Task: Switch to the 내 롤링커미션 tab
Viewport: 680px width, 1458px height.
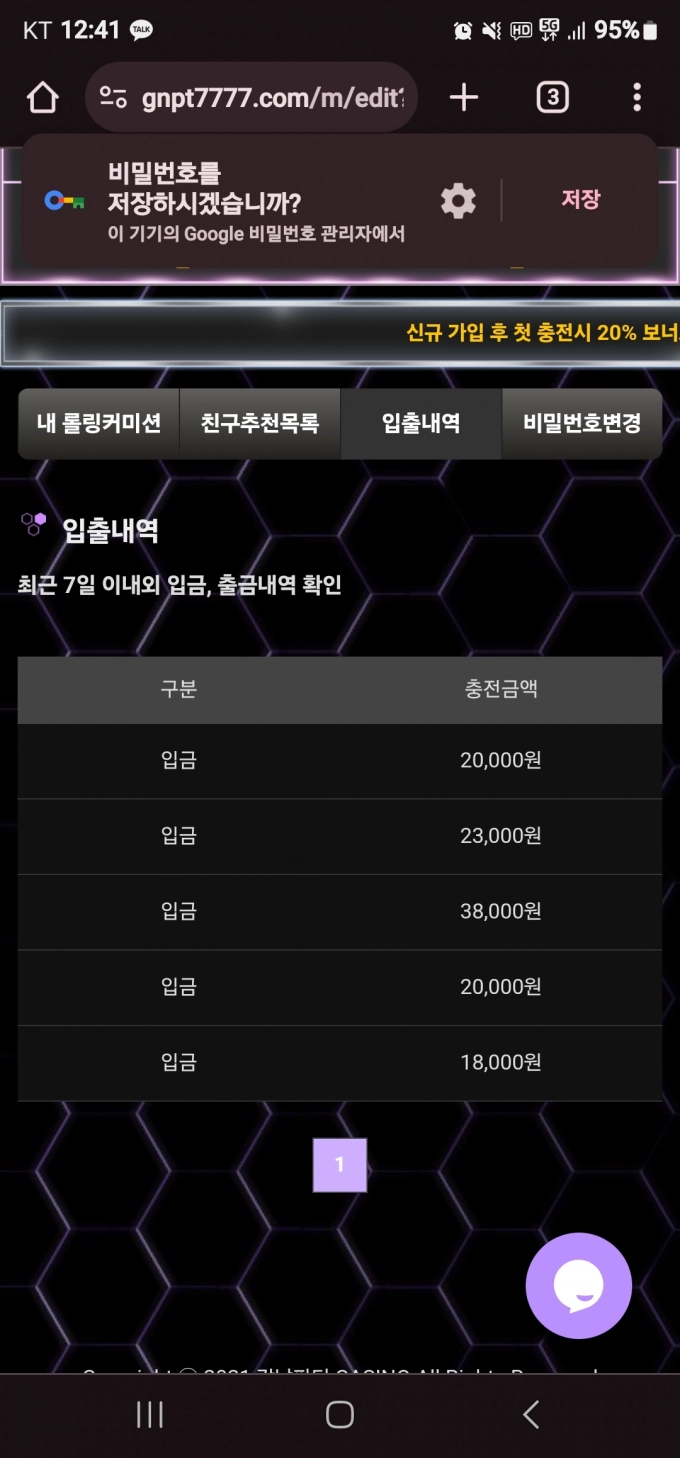Action: point(99,423)
